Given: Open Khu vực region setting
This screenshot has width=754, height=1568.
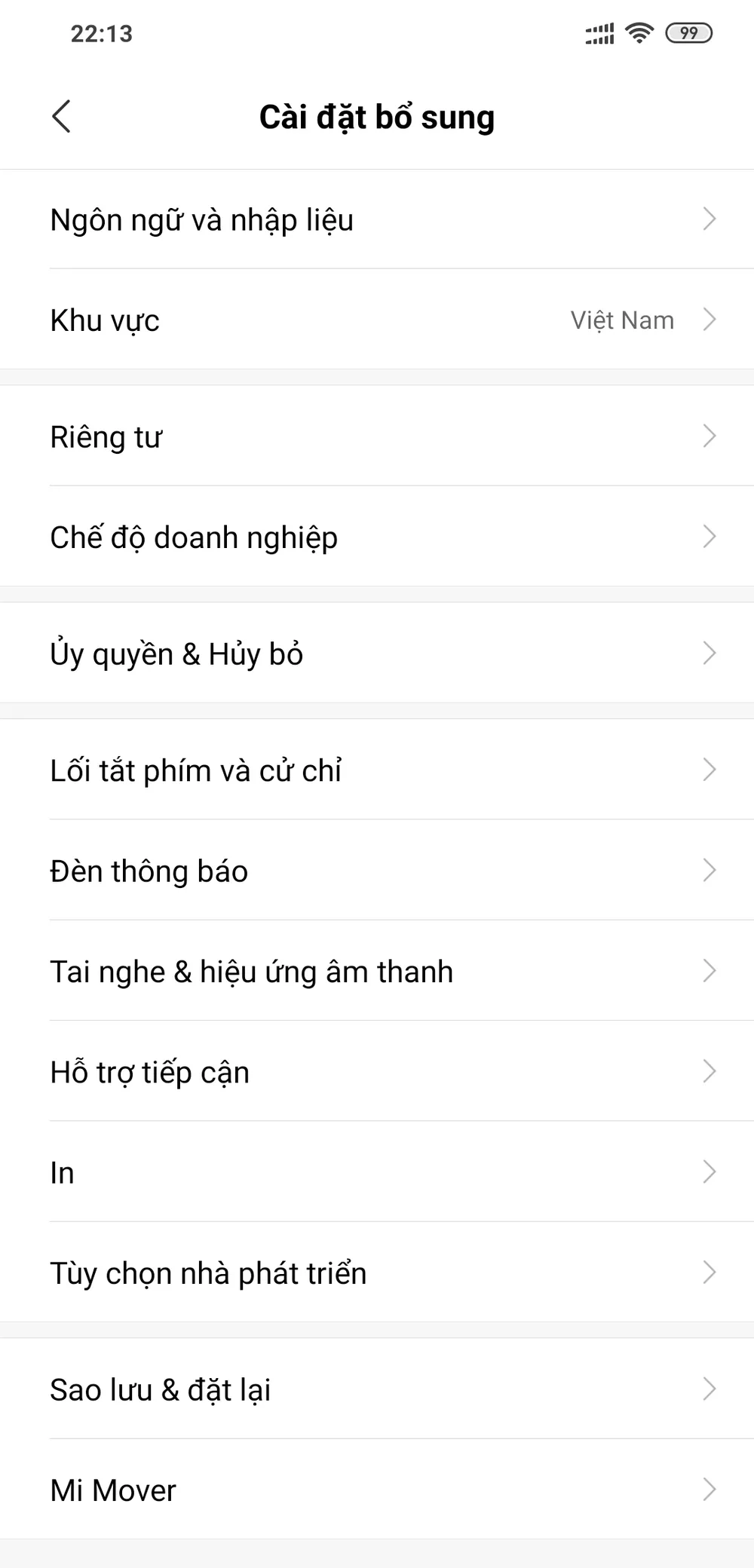Looking at the screenshot, I should tap(377, 320).
